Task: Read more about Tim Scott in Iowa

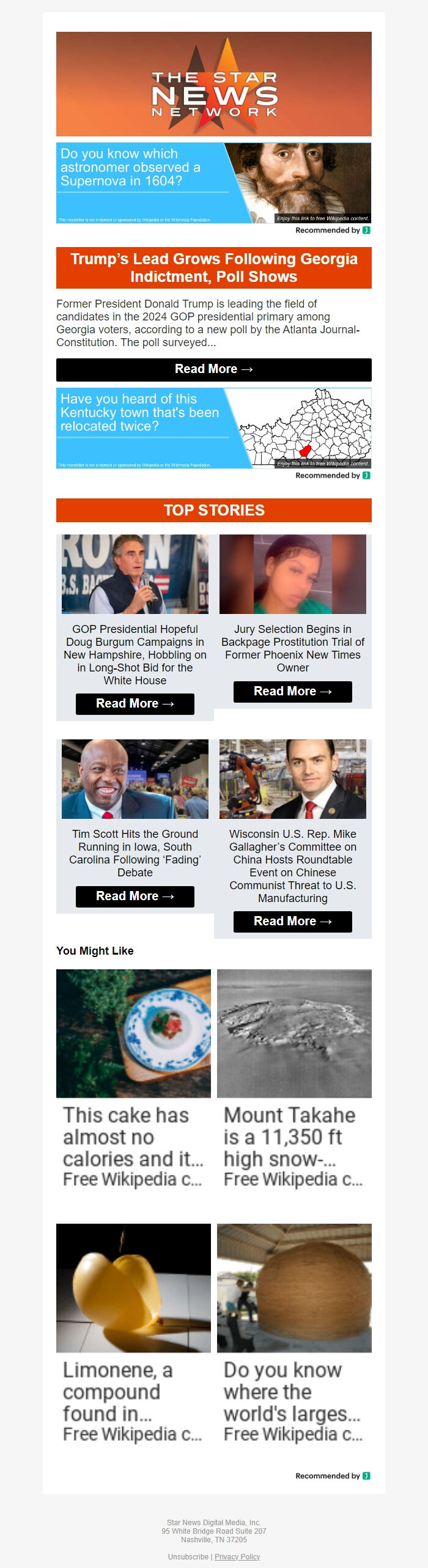Action: click(135, 897)
